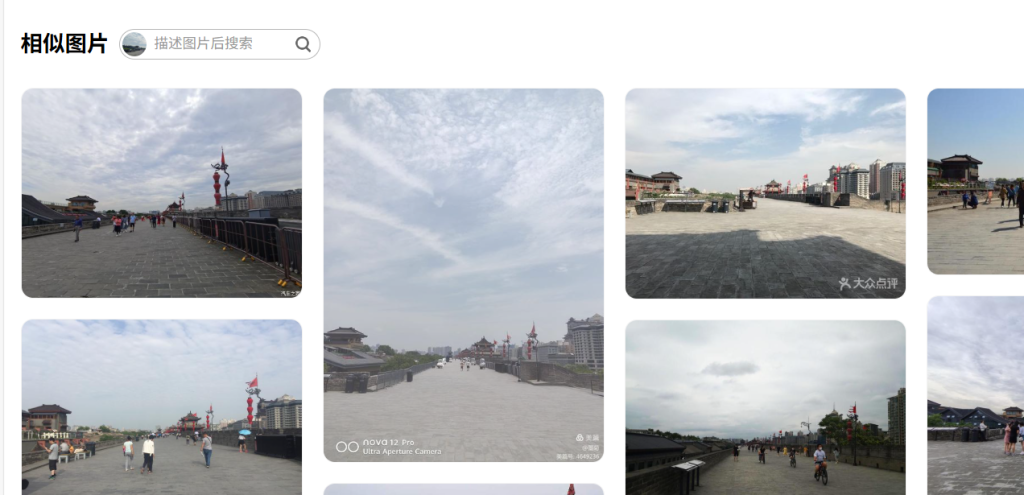Open the tall photo marked nova 12 Pro

click(x=463, y=275)
